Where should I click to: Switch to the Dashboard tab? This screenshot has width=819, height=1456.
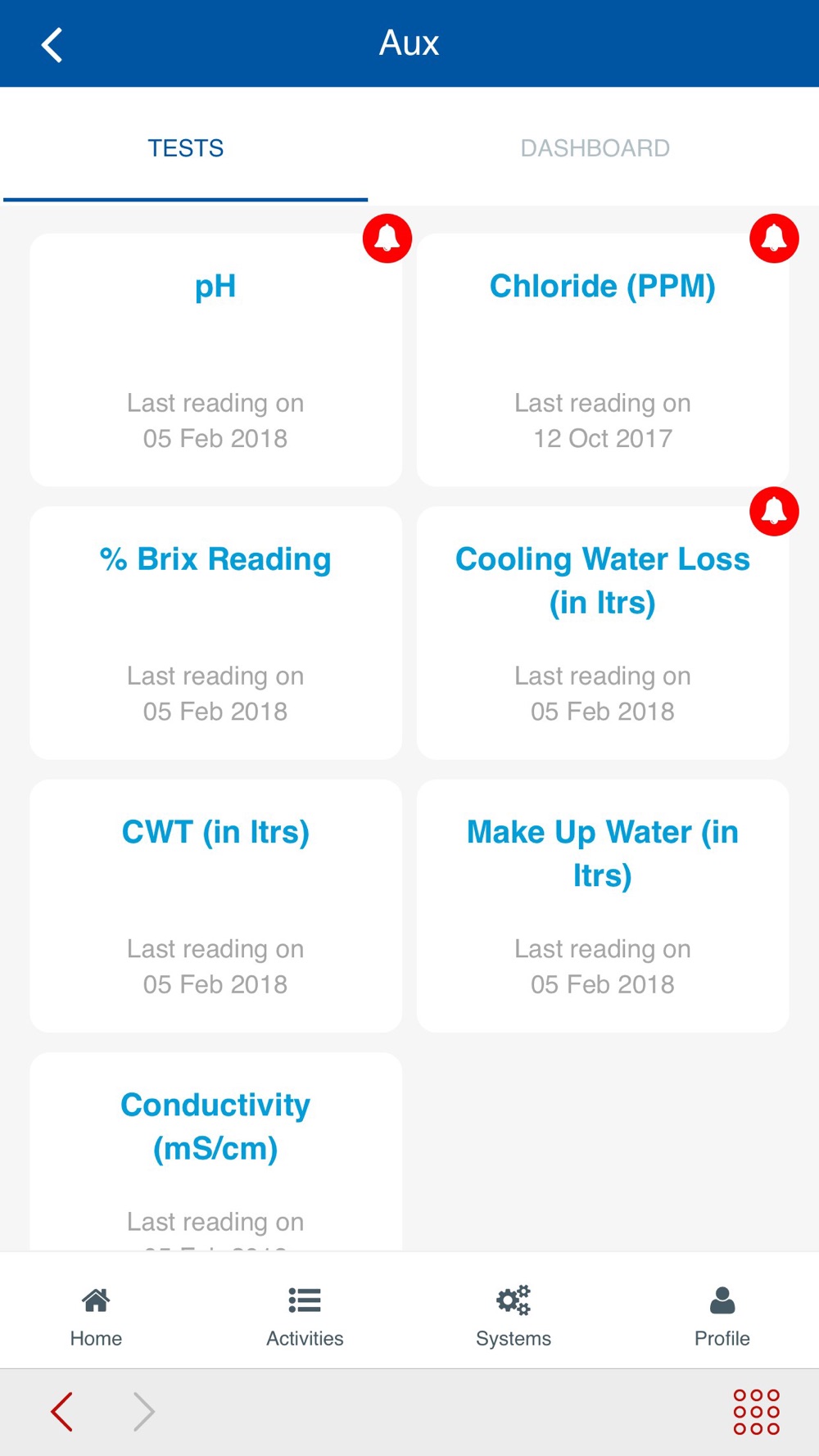[x=595, y=148]
